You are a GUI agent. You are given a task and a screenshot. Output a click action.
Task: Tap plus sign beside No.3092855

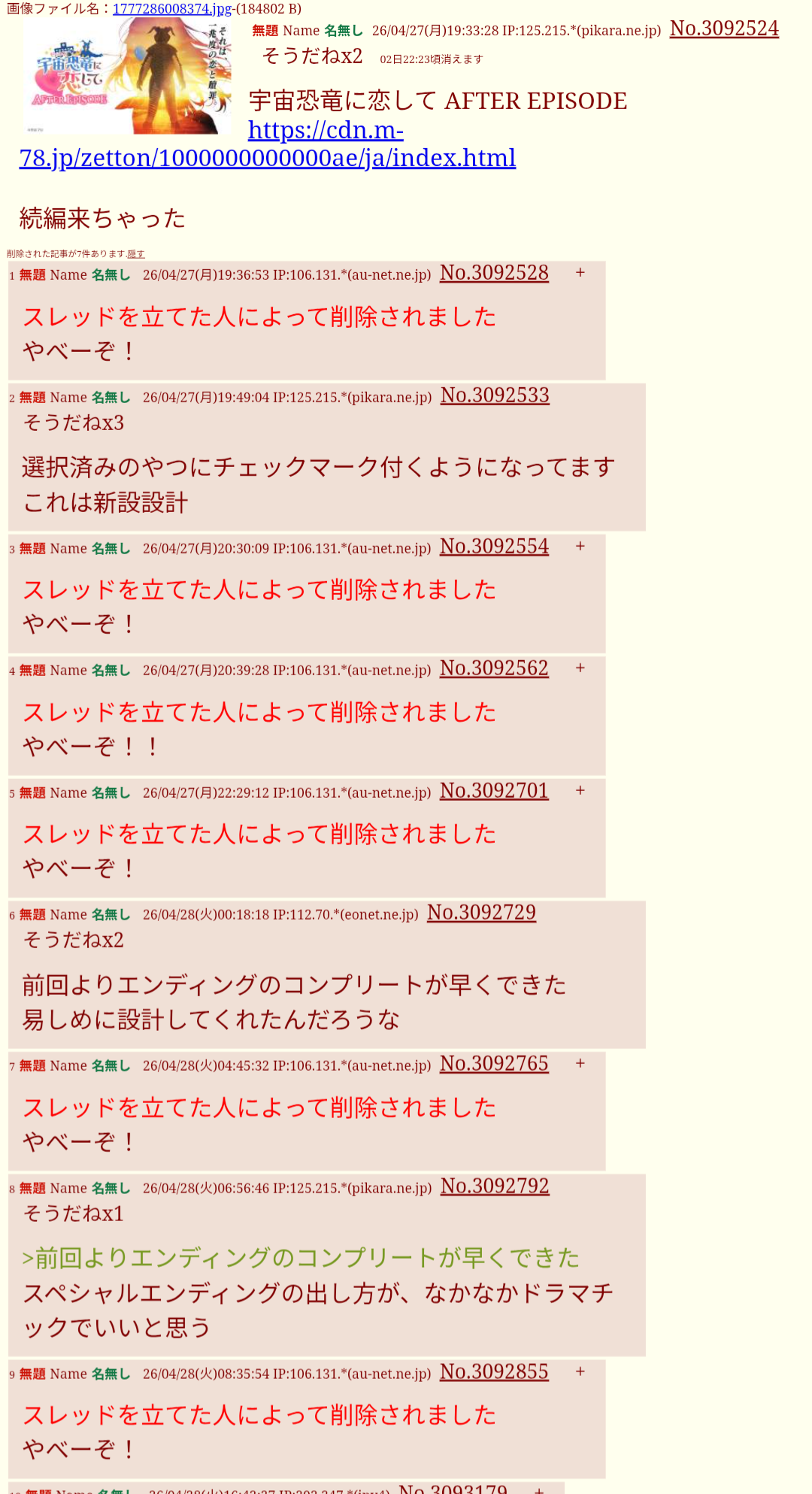(580, 1372)
